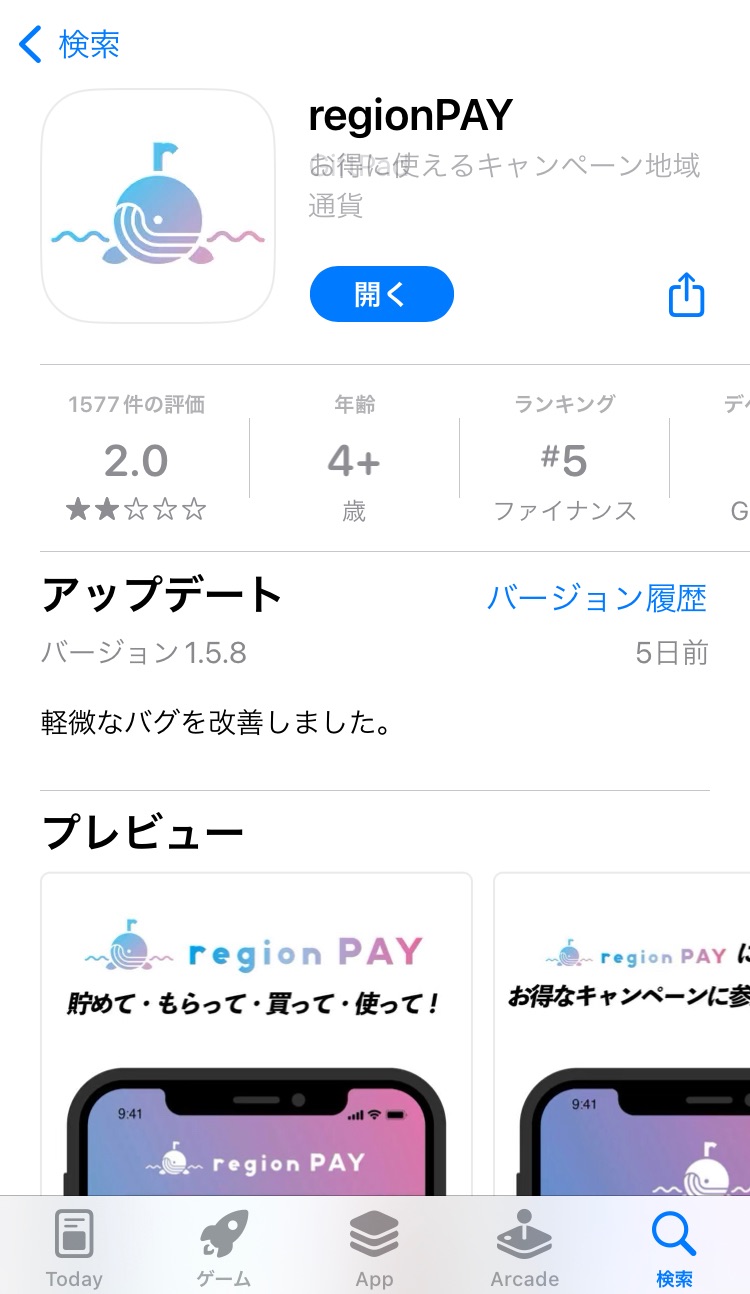Image resolution: width=750 pixels, height=1294 pixels.
Task: Open the regionPAY app icon
Action: tap(157, 205)
